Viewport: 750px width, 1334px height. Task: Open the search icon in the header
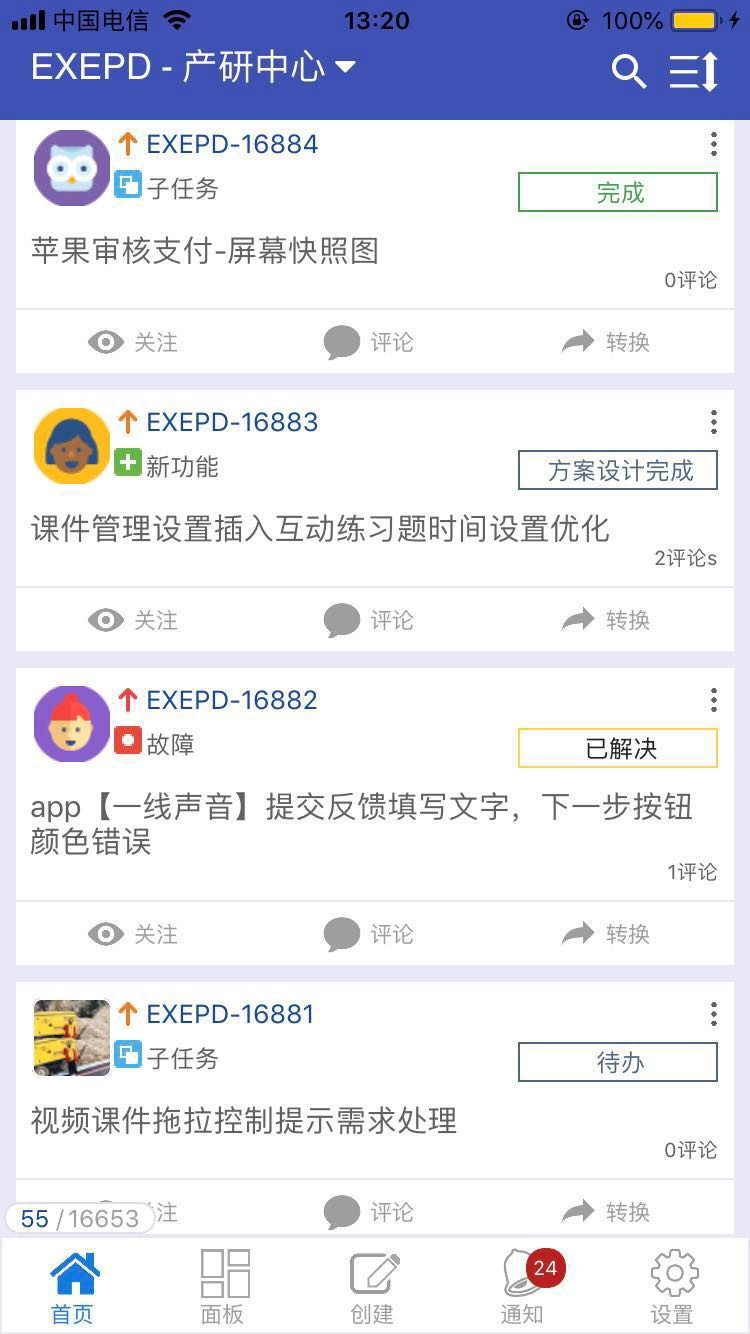point(628,71)
